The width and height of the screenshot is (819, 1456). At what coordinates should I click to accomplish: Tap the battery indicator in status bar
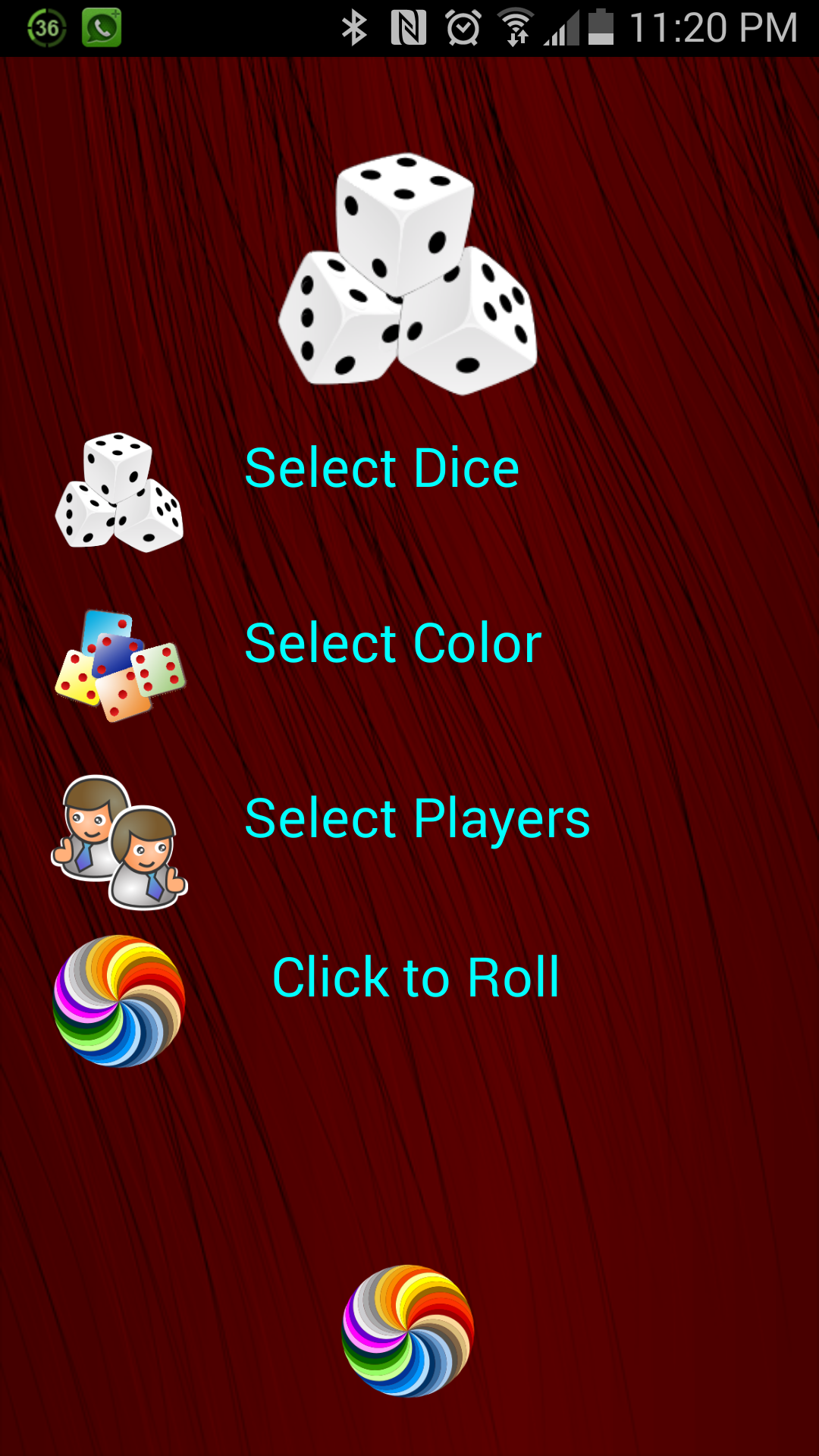tap(599, 26)
